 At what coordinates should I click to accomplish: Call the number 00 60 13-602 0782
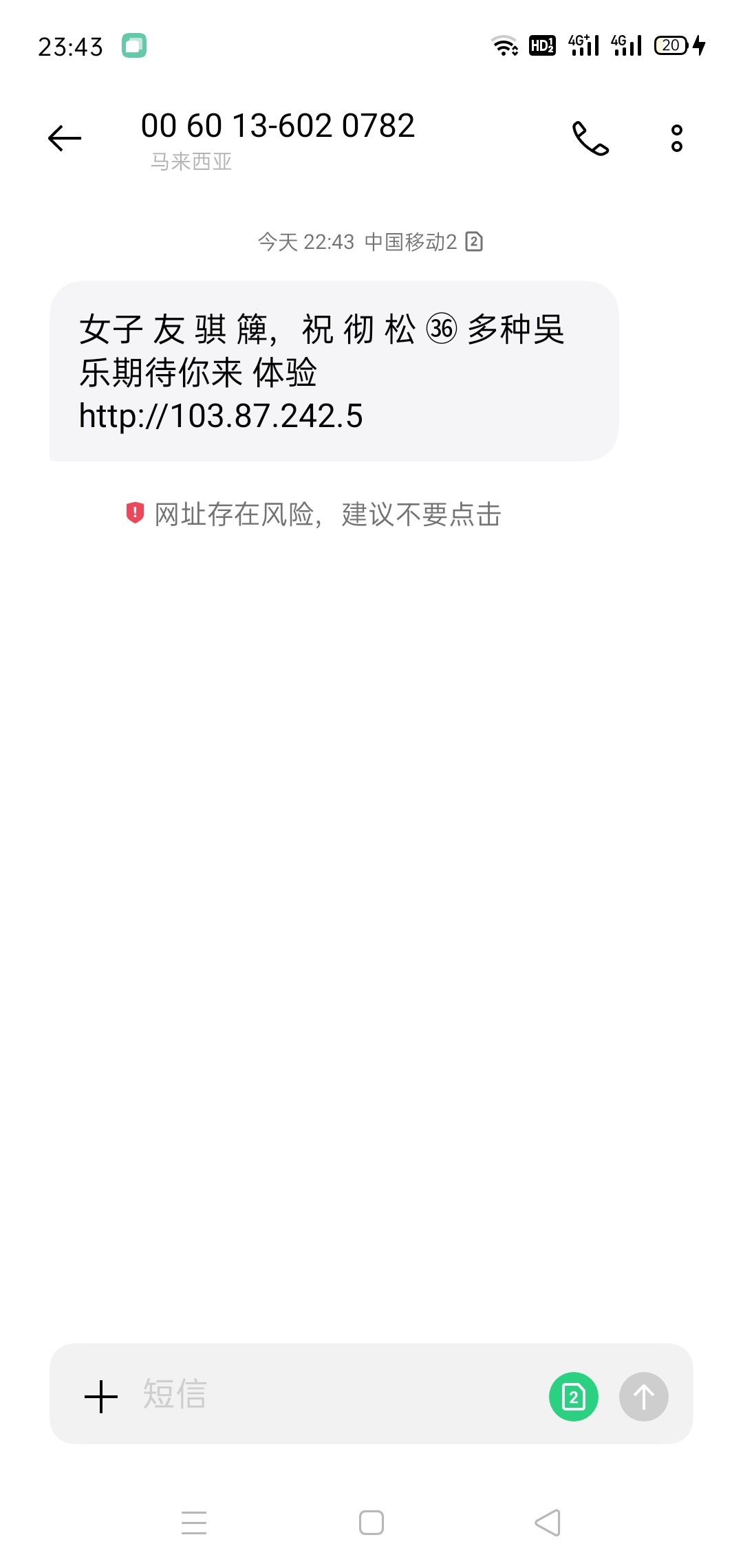[590, 138]
